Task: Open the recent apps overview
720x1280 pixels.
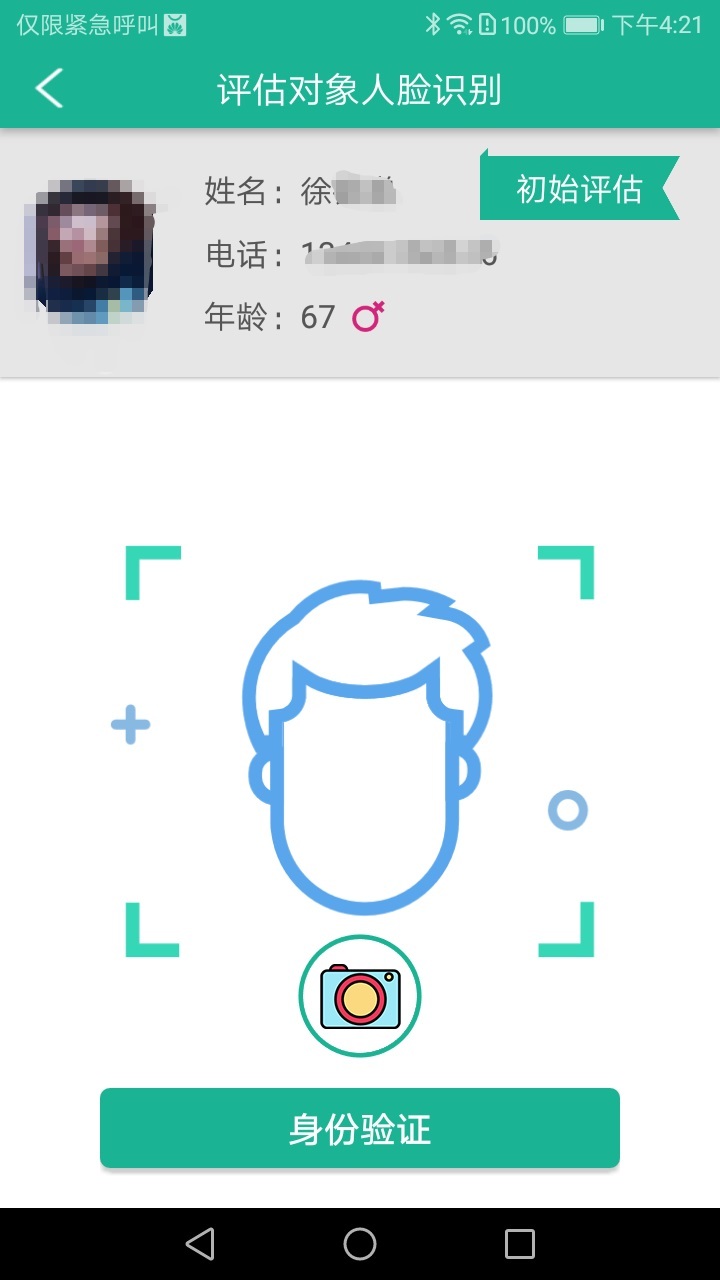Action: [520, 1244]
